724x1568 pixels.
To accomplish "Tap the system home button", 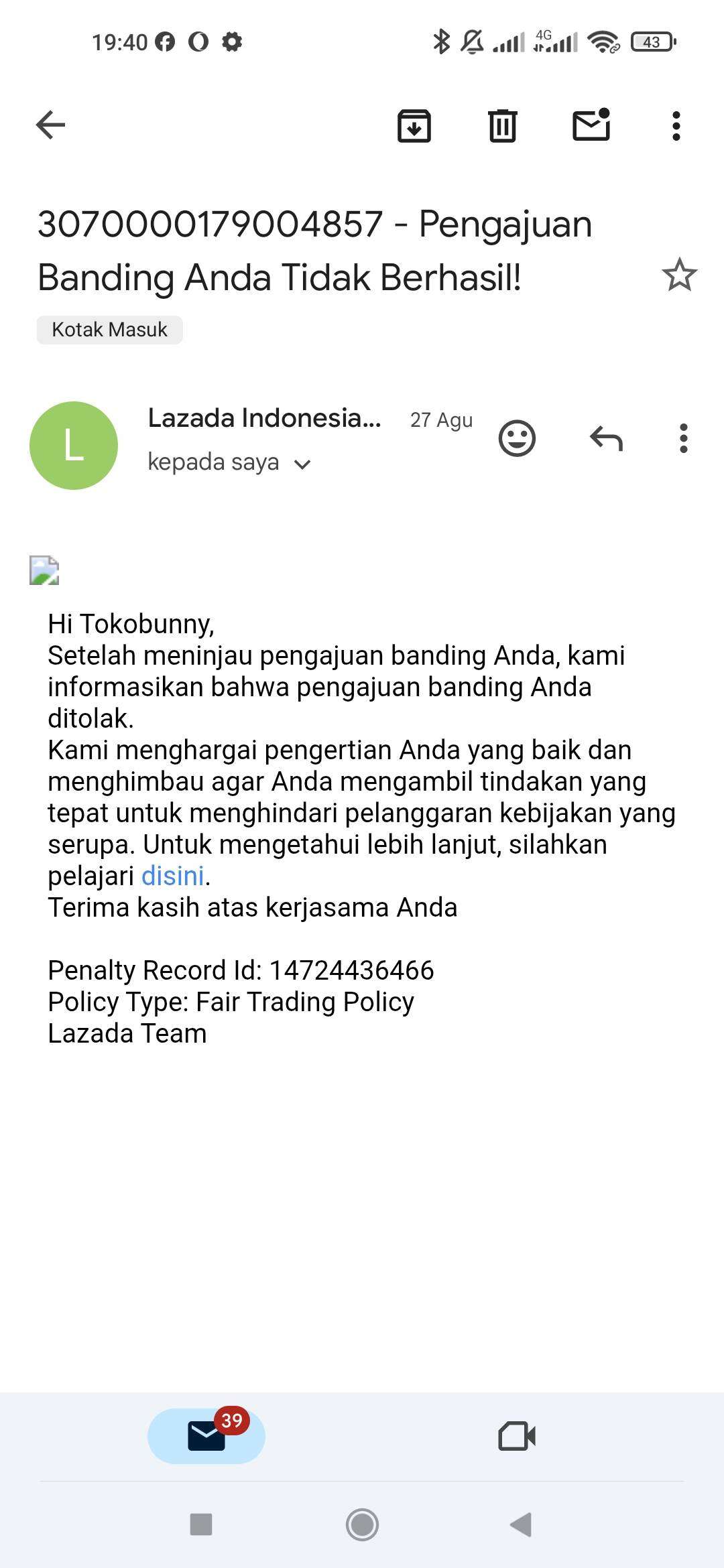I will tap(362, 1524).
